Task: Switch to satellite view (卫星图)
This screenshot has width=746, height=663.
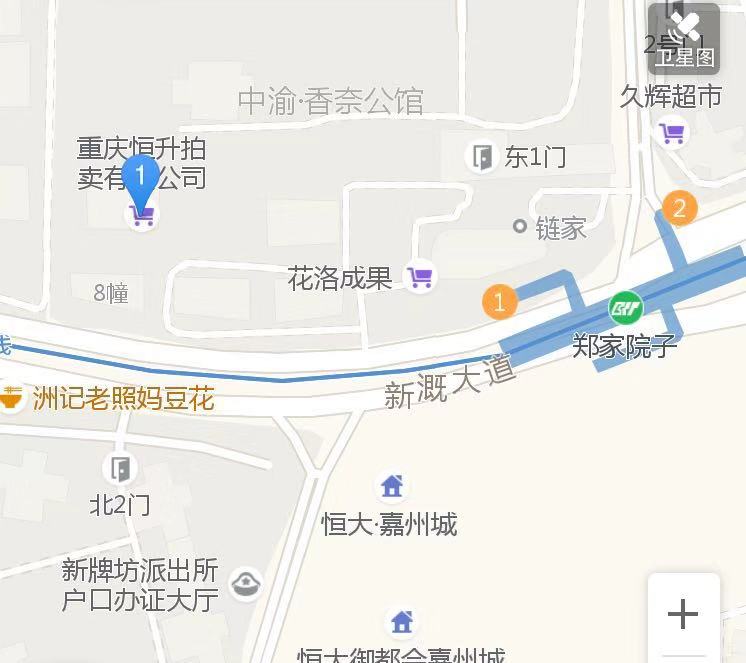Action: point(684,39)
